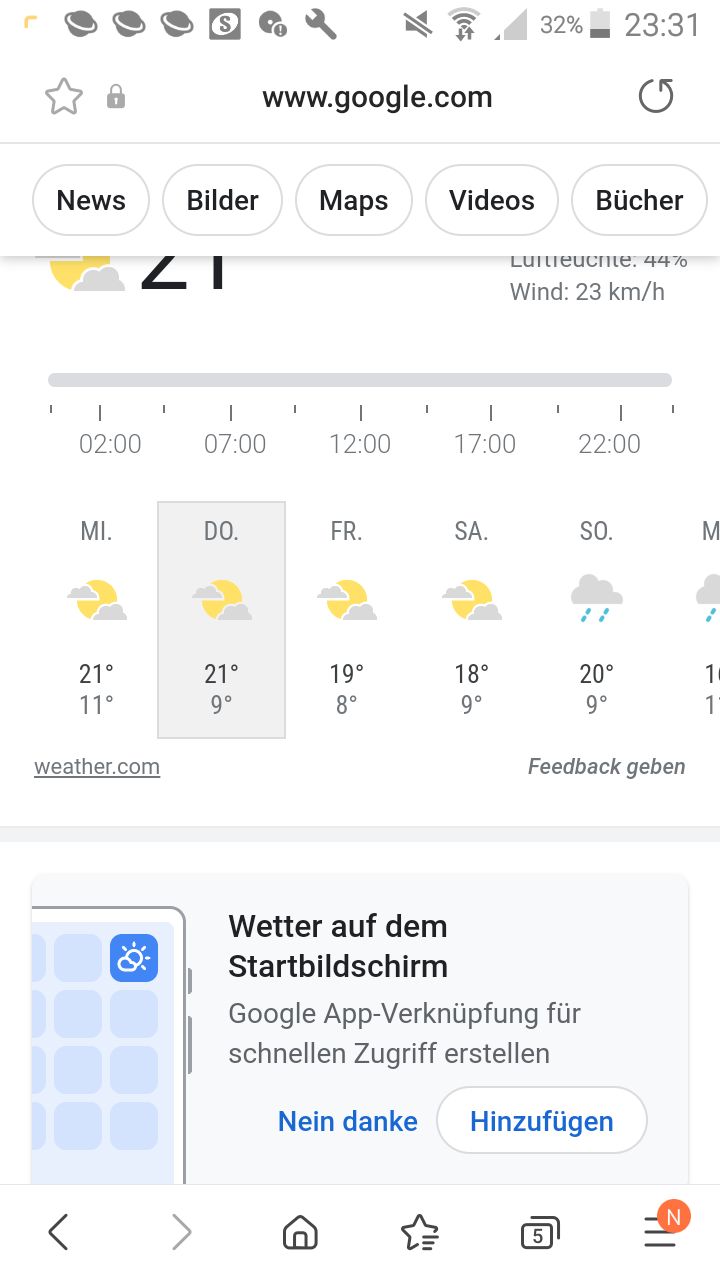
Task: Open the Maps search filter
Action: pos(354,200)
